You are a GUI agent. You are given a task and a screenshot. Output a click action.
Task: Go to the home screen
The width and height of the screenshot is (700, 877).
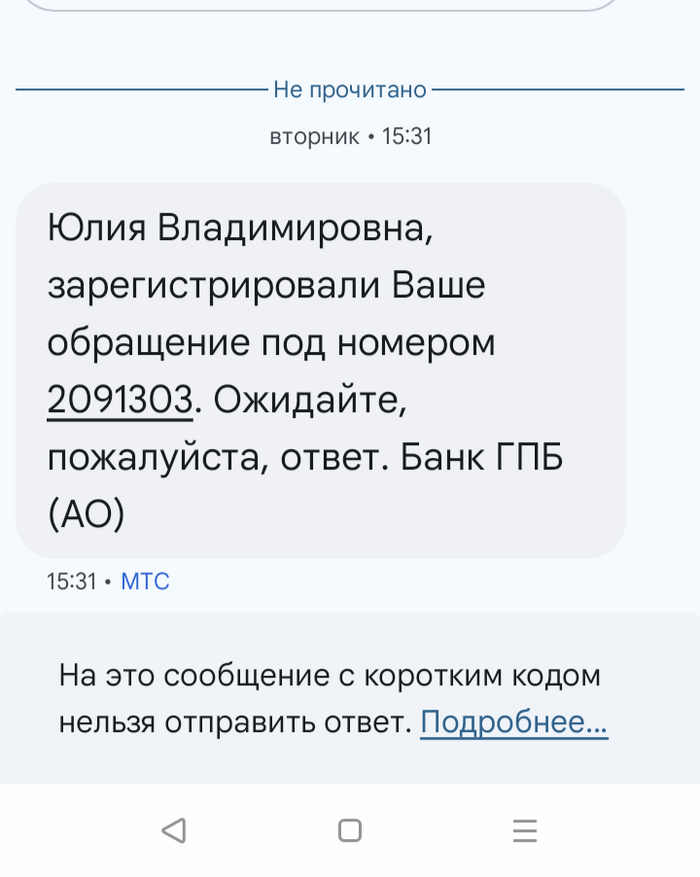point(350,830)
